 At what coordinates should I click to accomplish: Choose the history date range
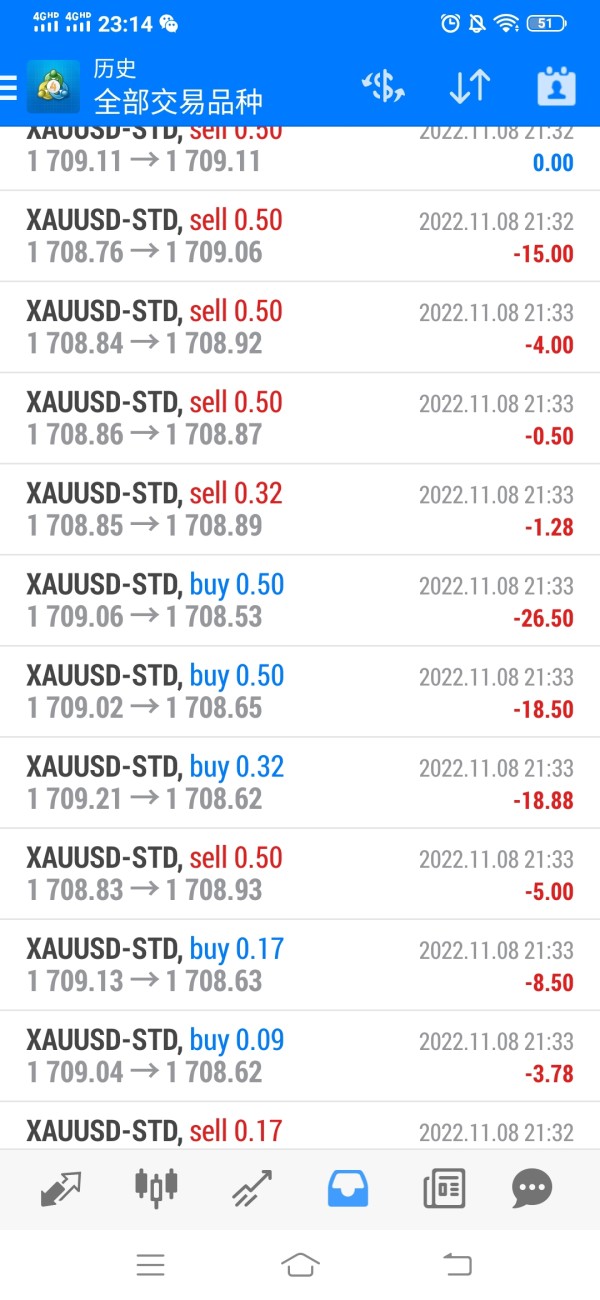click(x=556, y=87)
